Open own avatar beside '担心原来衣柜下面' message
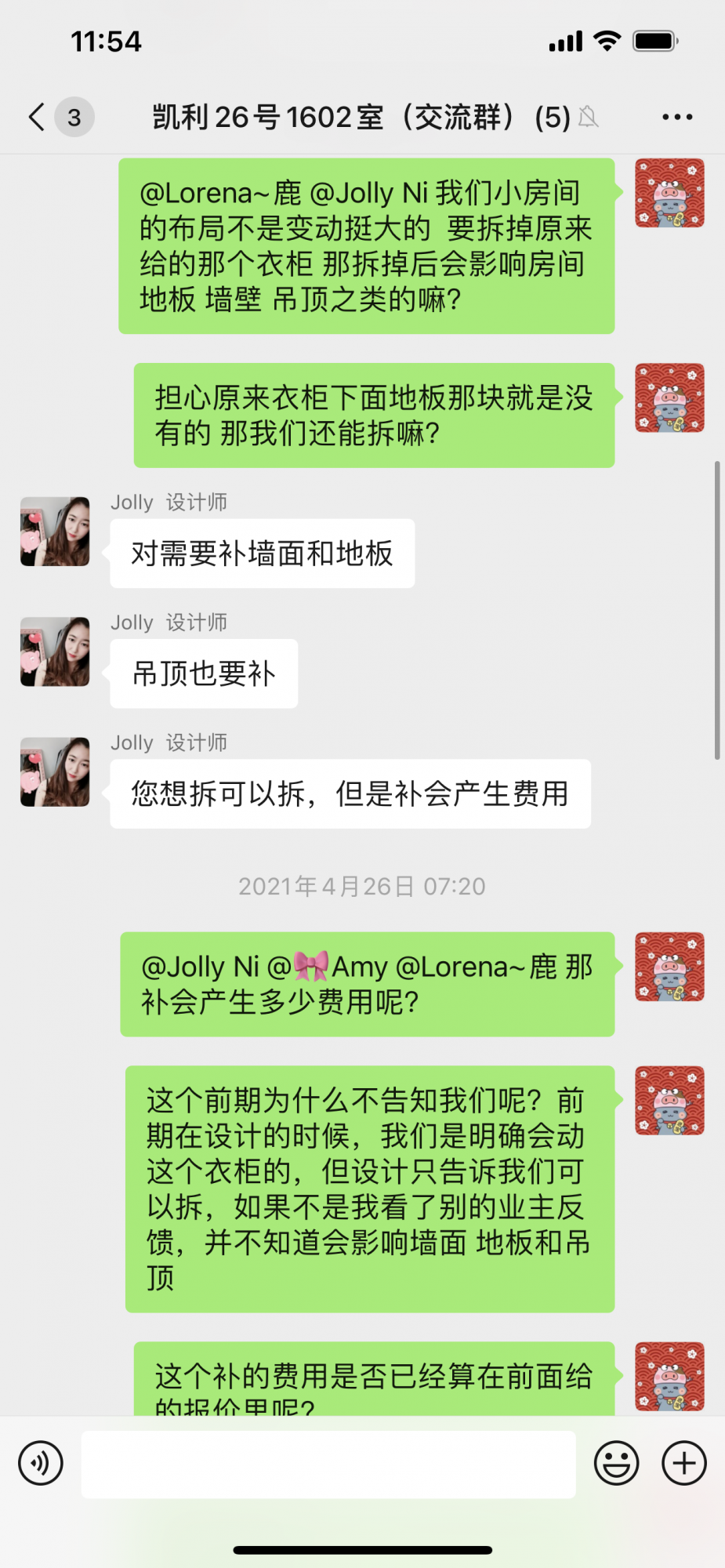 tap(669, 397)
